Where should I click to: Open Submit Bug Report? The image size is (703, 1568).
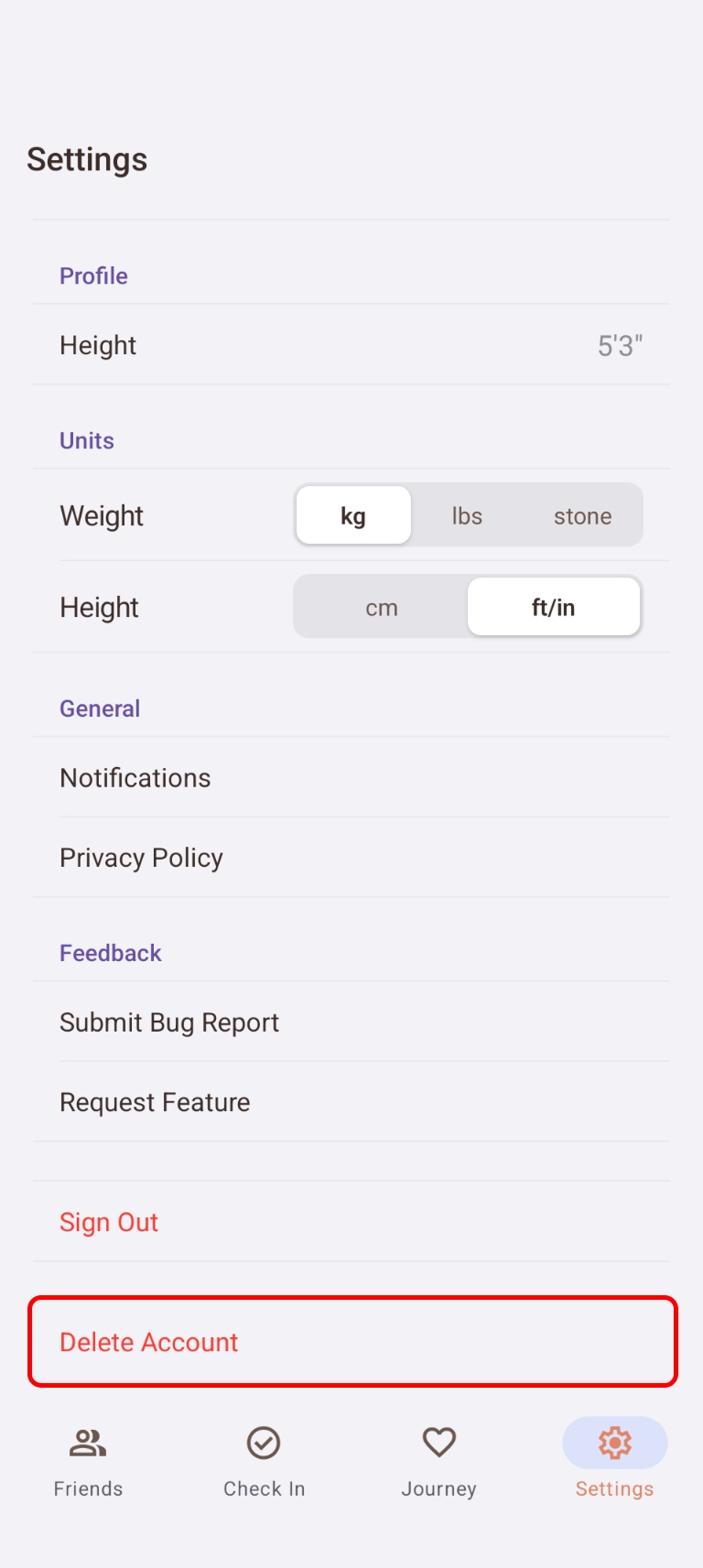point(169,1022)
